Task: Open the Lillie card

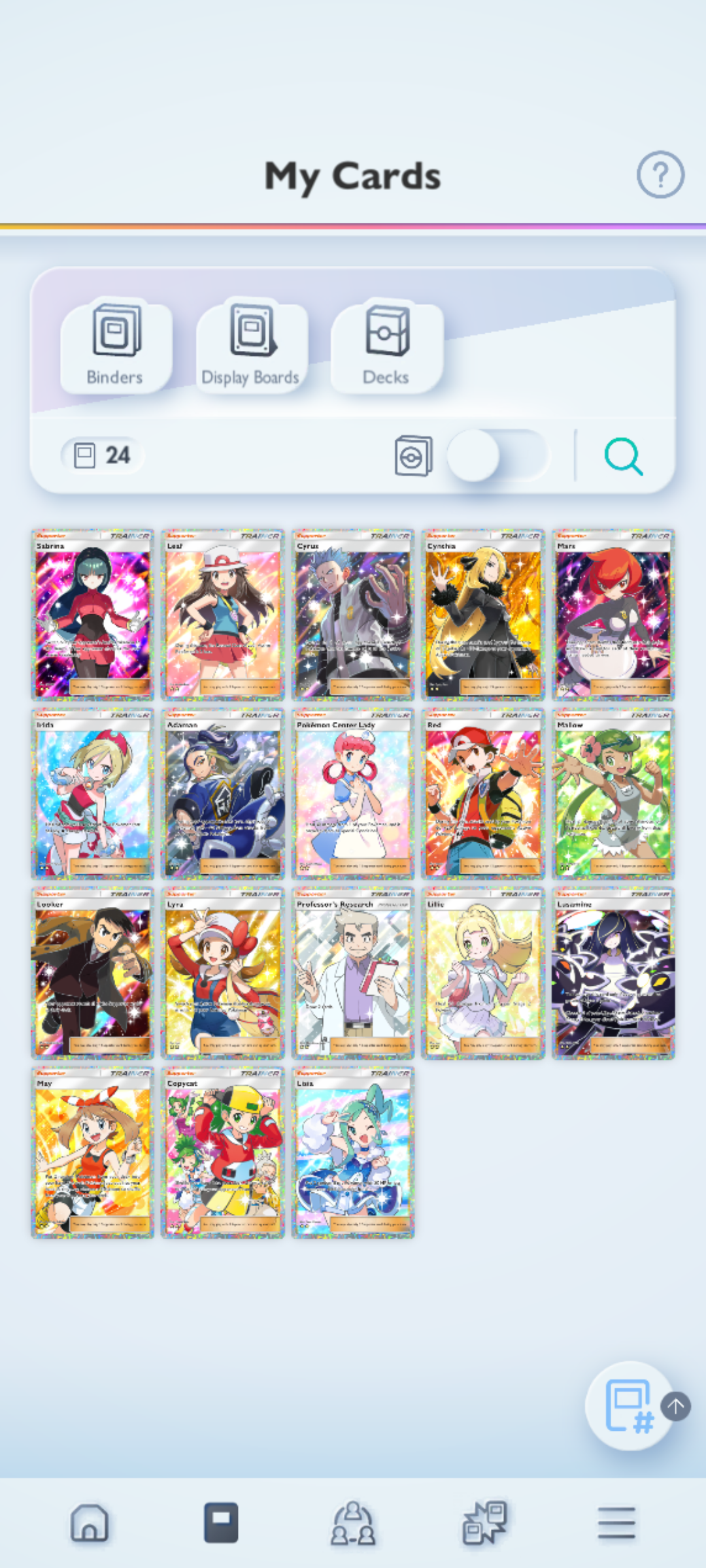Action: [483, 973]
